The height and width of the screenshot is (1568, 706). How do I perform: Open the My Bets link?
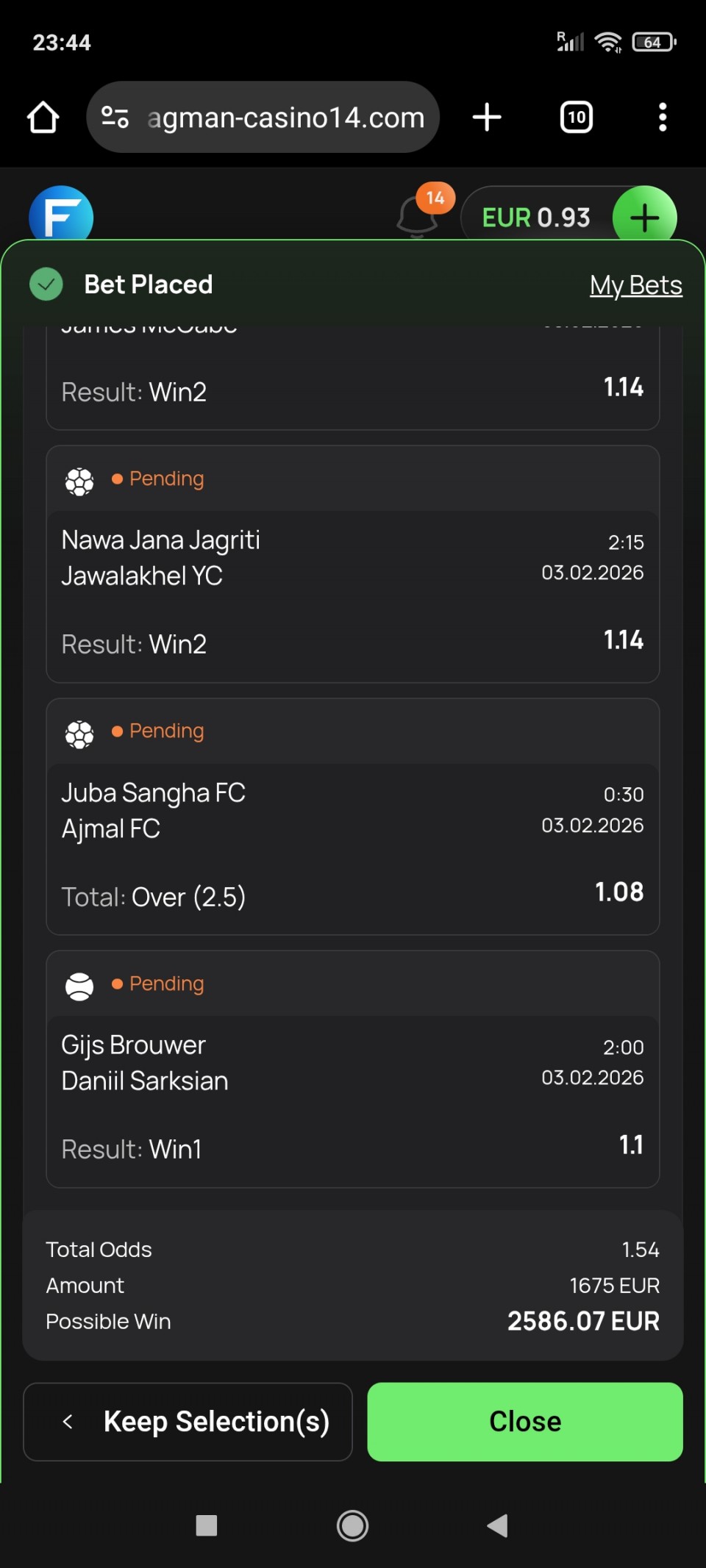(635, 285)
